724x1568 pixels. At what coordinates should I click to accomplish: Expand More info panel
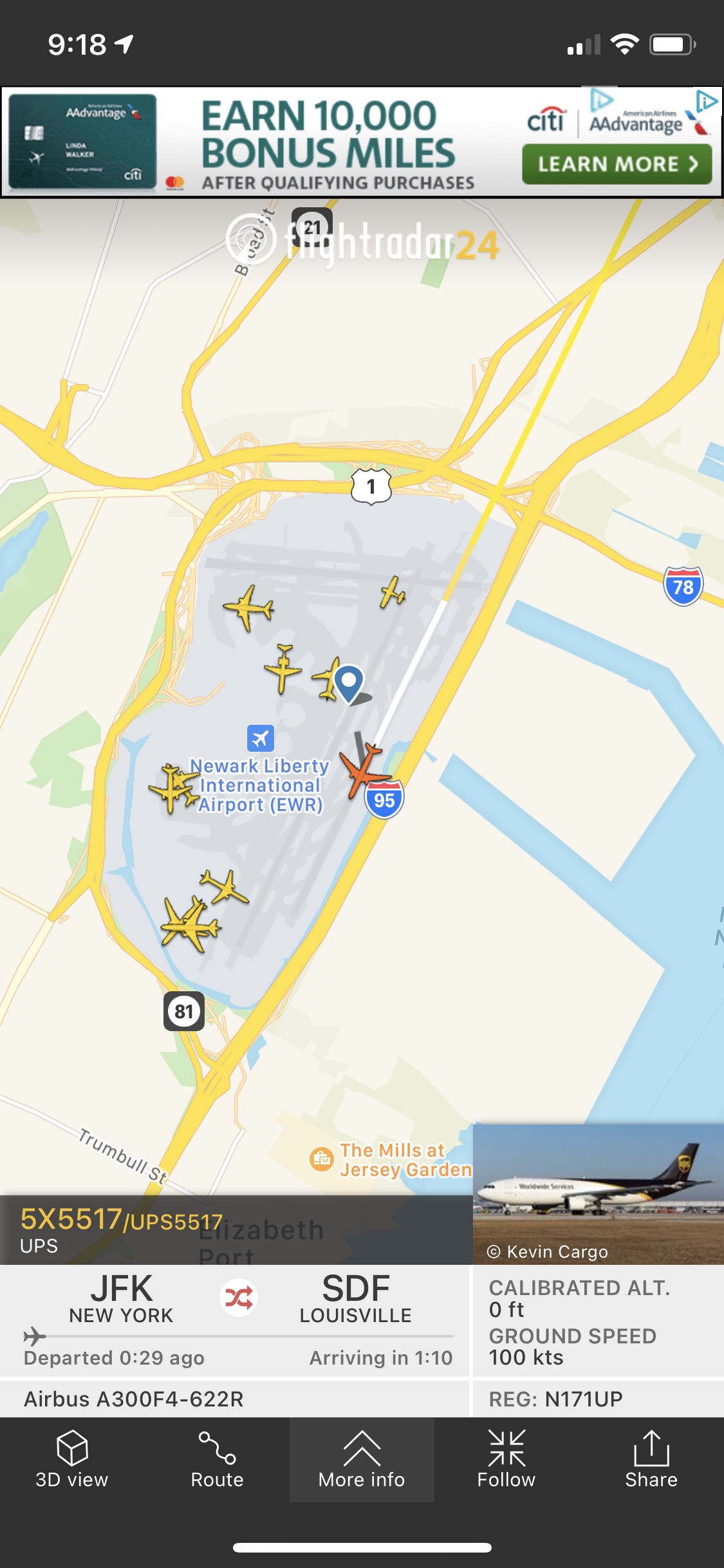362,1460
